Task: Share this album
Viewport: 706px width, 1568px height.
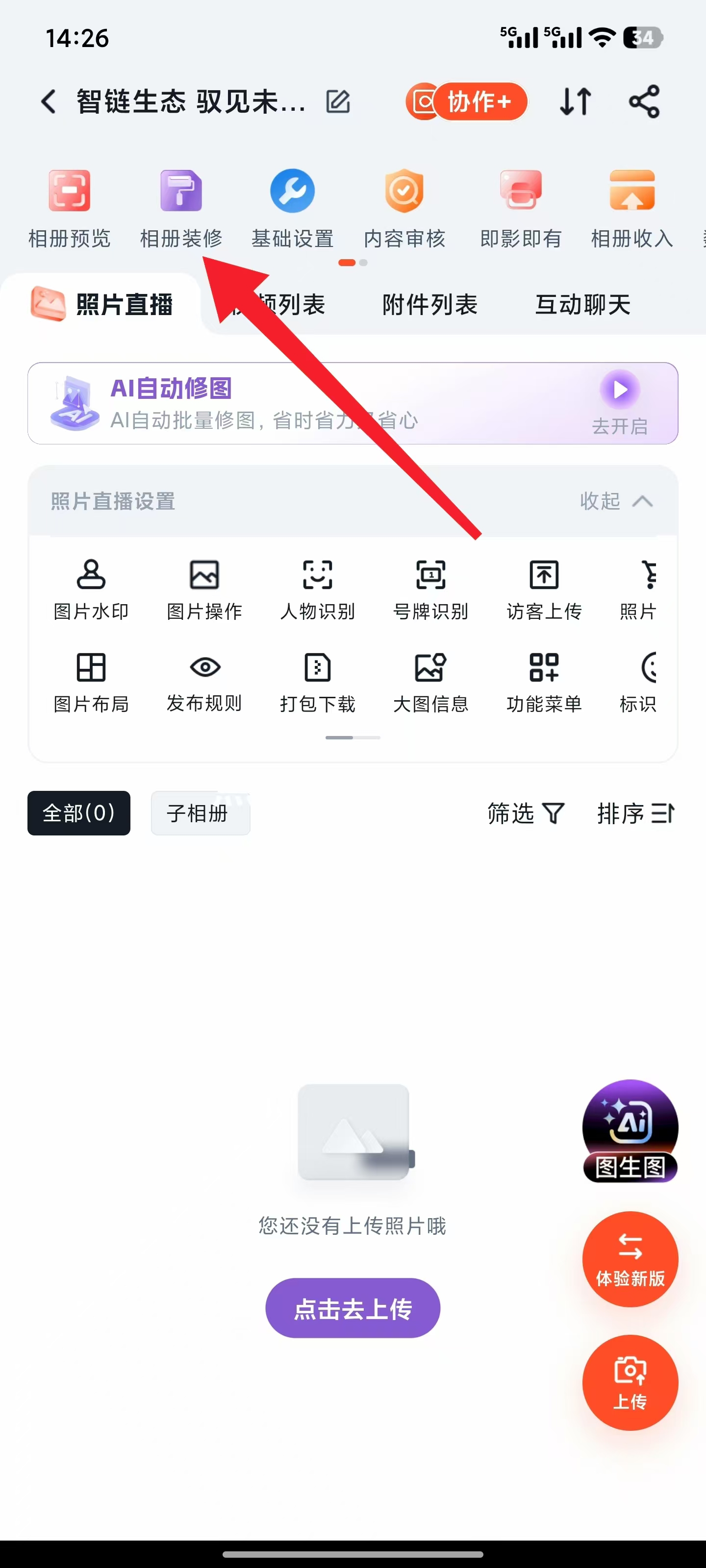Action: click(644, 101)
